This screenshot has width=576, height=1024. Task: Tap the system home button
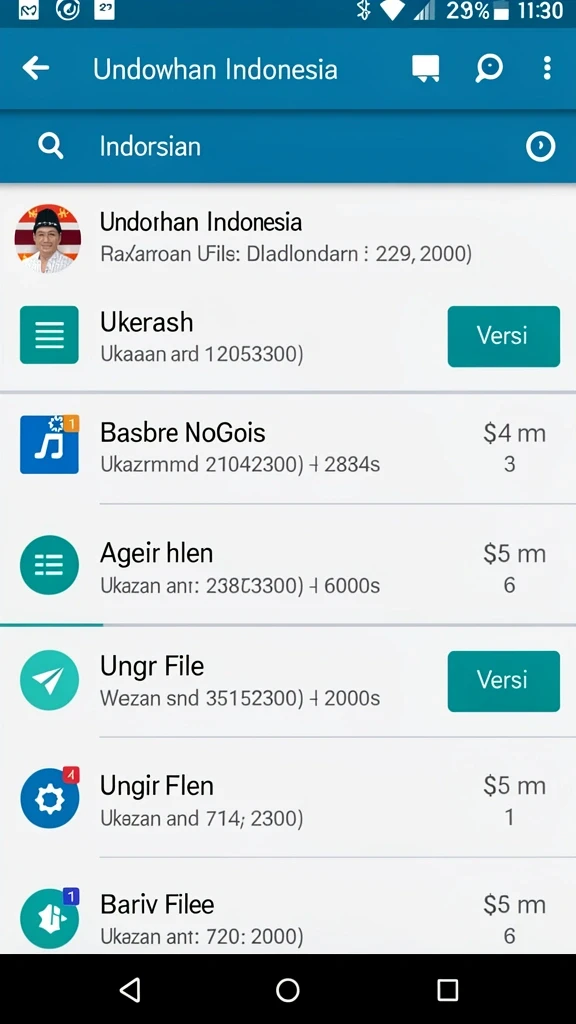click(x=288, y=990)
